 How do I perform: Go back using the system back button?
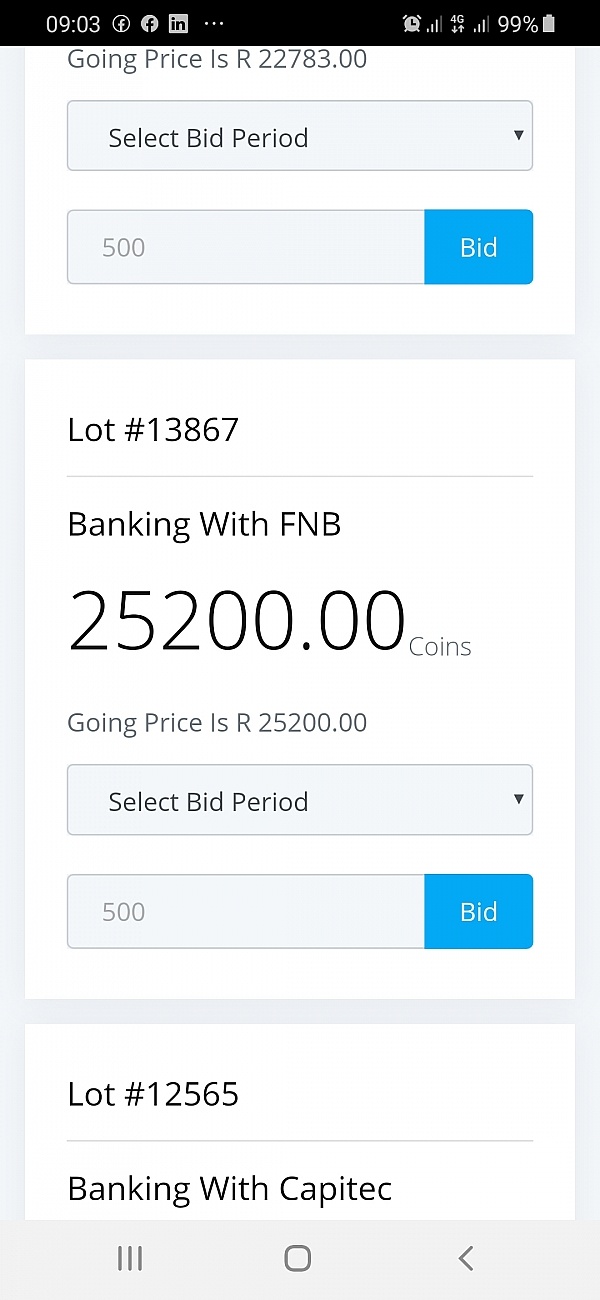click(x=466, y=1258)
